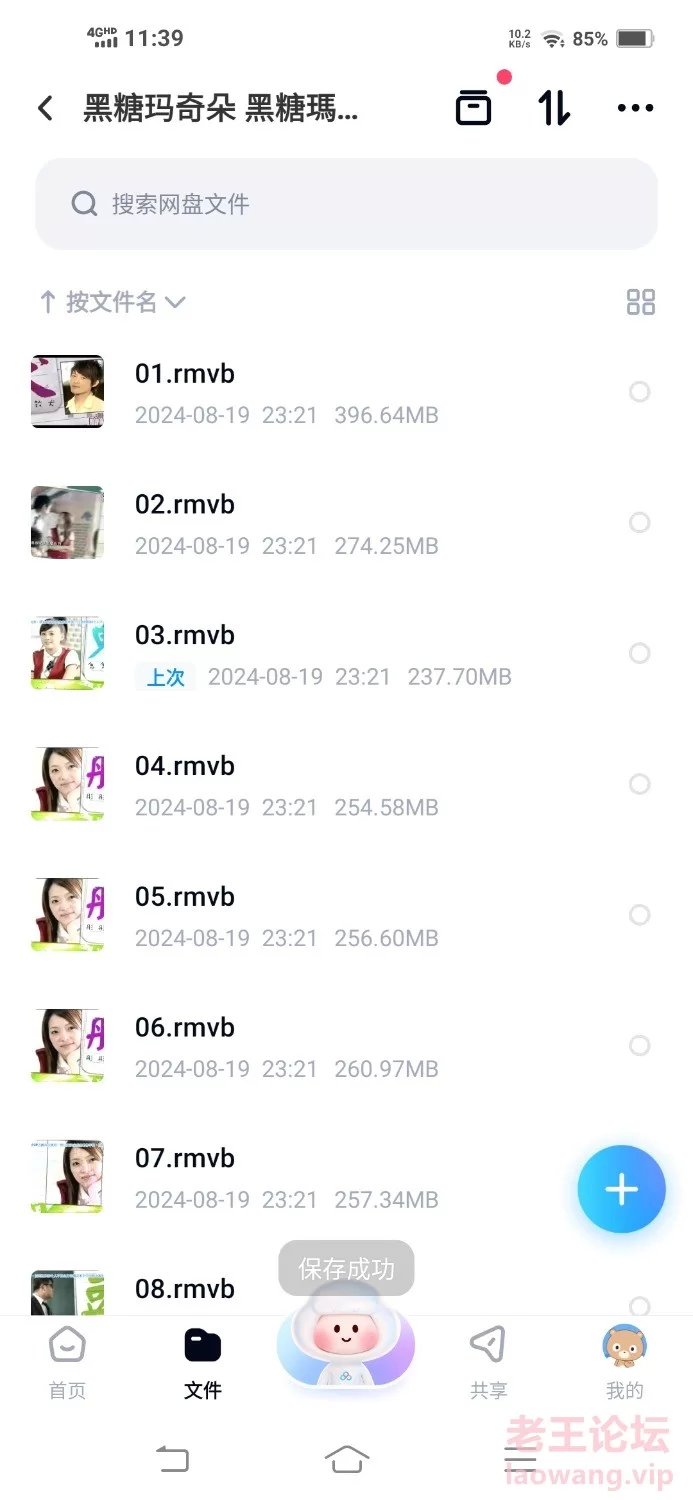Tap the system home button
693x1500 pixels.
[347, 1459]
